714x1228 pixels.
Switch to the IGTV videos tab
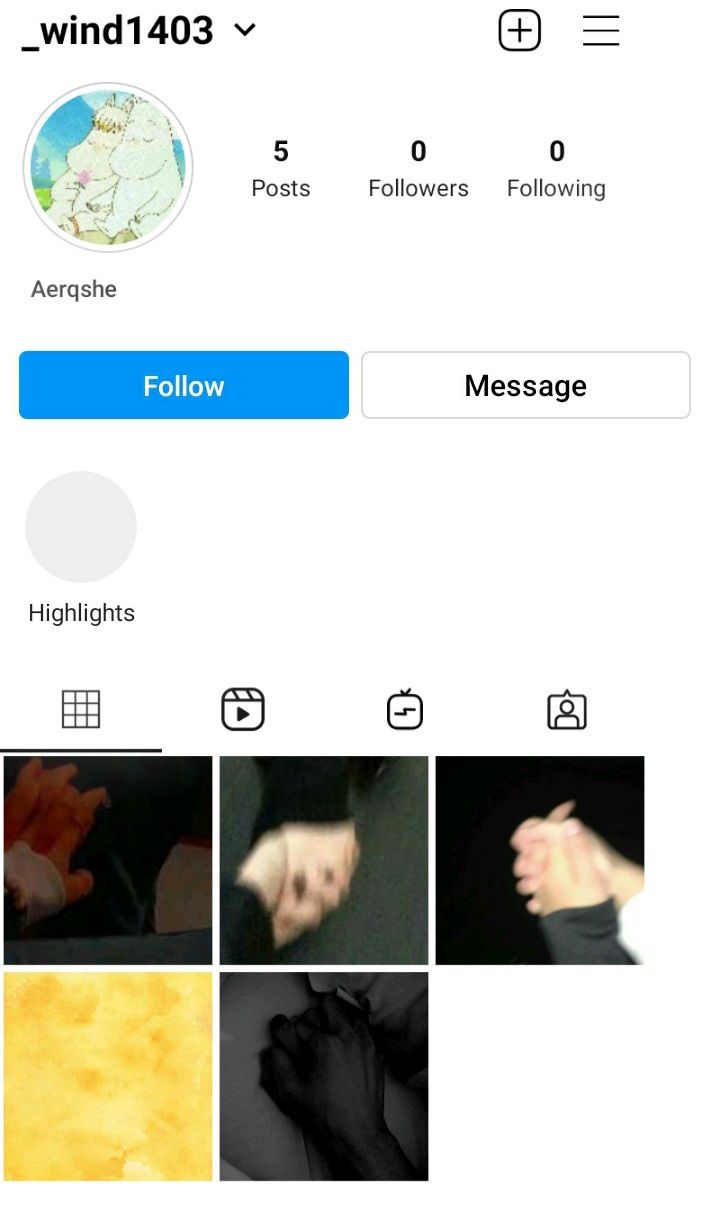pos(405,710)
